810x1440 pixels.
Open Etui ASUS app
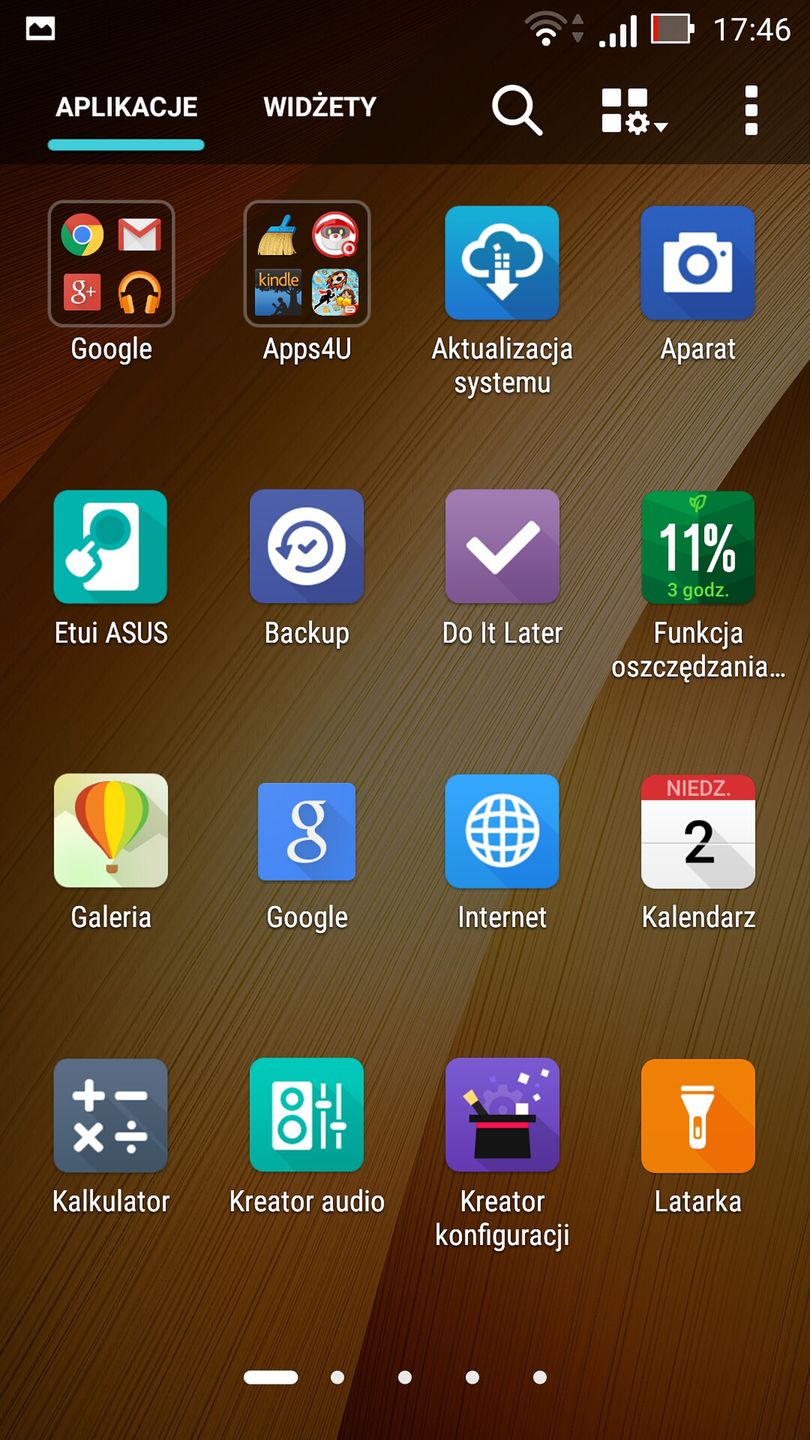tap(110, 547)
